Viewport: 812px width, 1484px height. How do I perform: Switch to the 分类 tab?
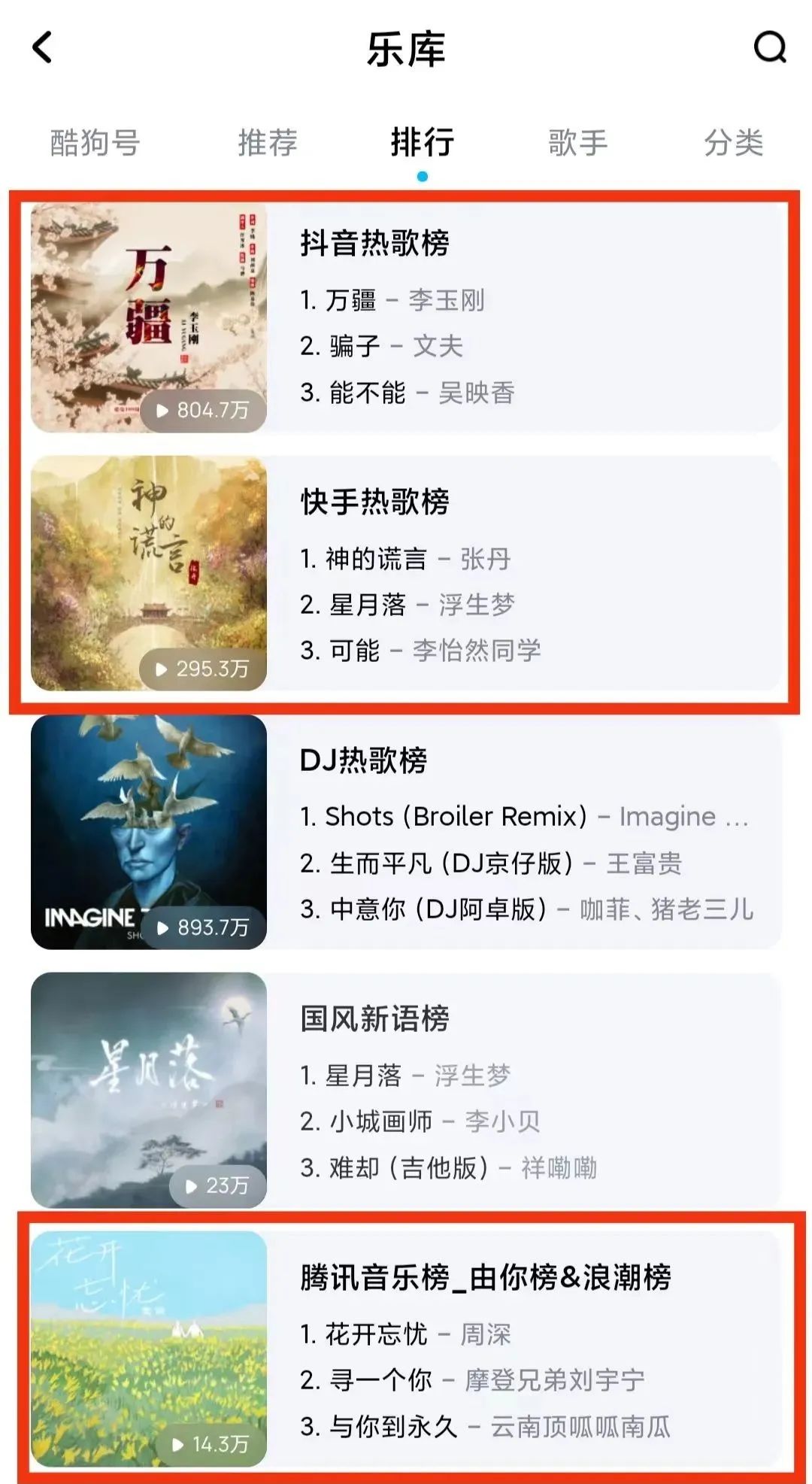(733, 142)
